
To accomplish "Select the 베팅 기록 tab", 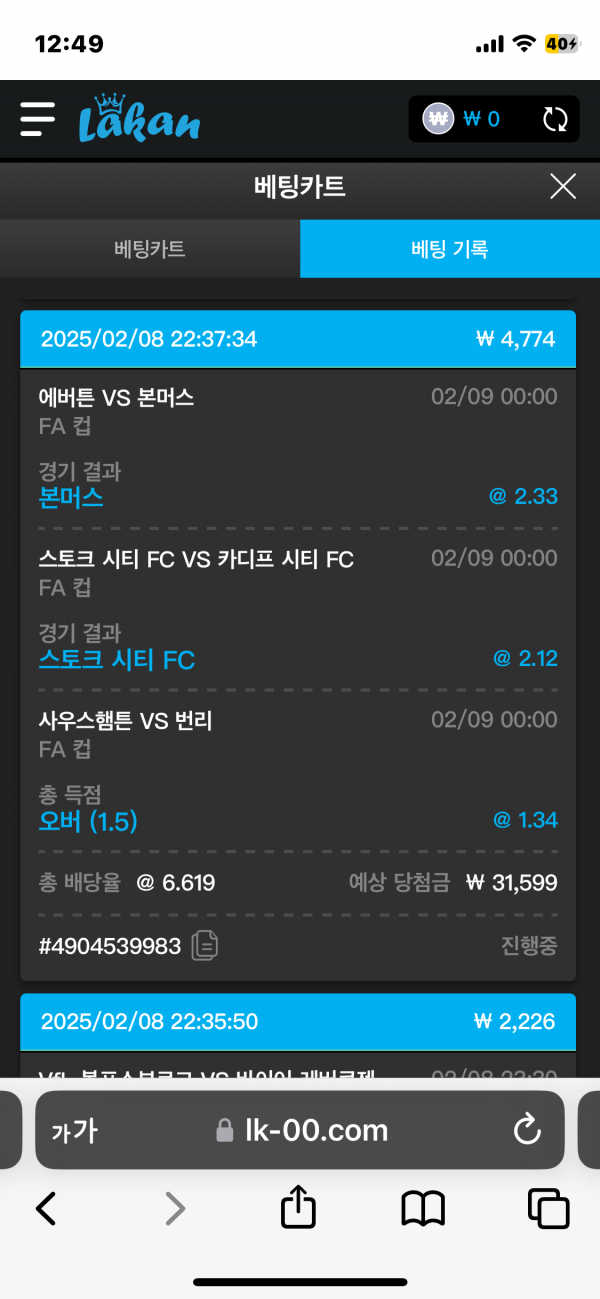I will pyautogui.click(x=449, y=249).
